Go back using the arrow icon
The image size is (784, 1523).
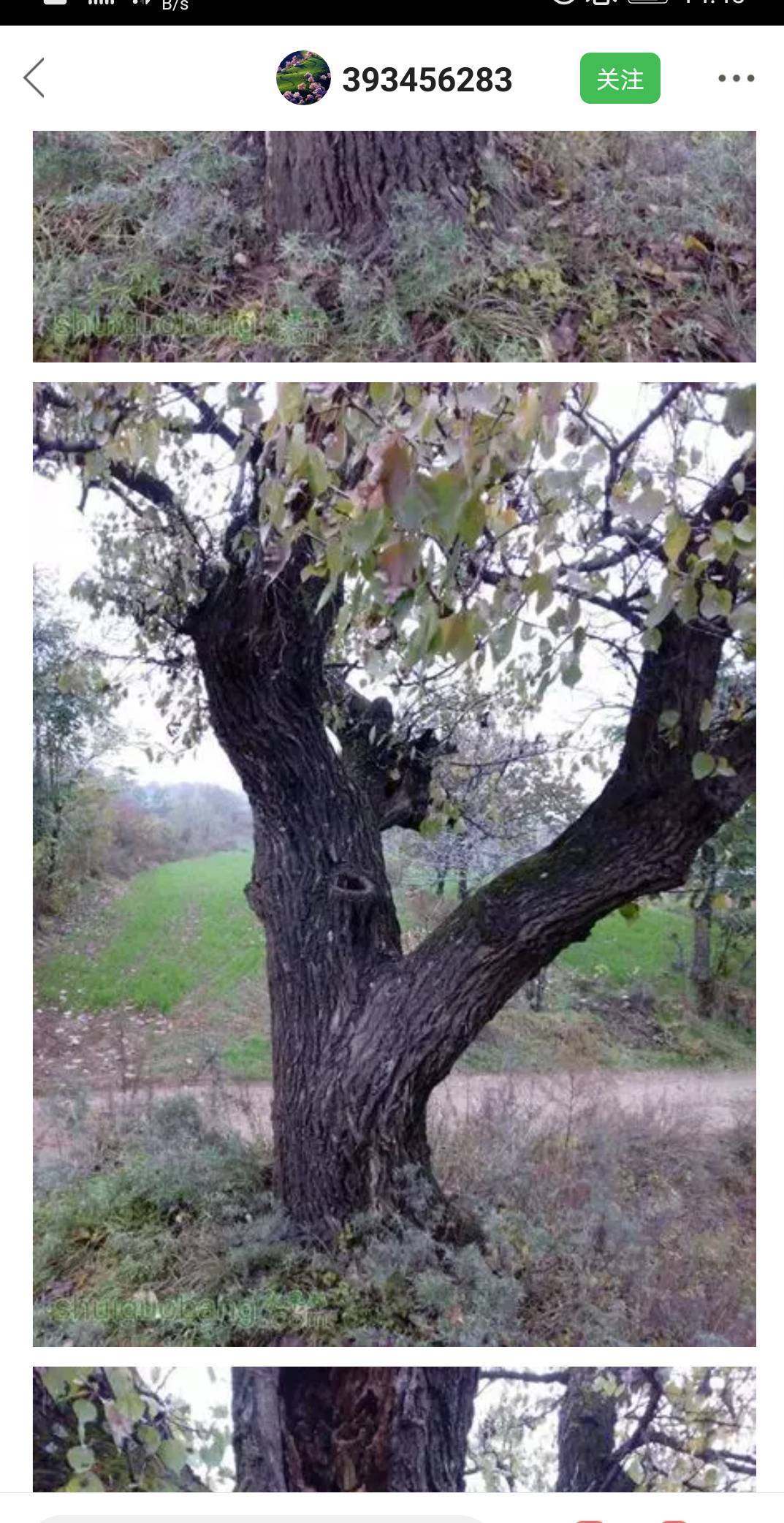coord(34,78)
